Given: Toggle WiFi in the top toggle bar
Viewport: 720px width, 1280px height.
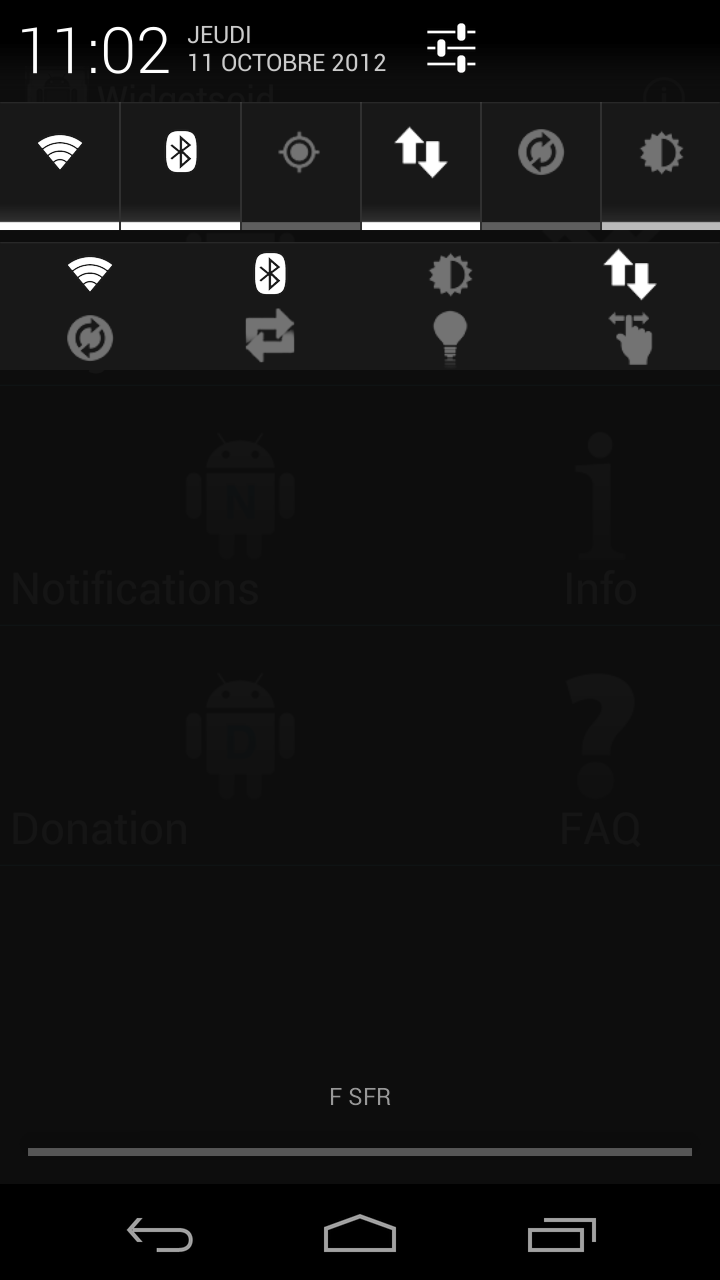Looking at the screenshot, I should [60, 152].
